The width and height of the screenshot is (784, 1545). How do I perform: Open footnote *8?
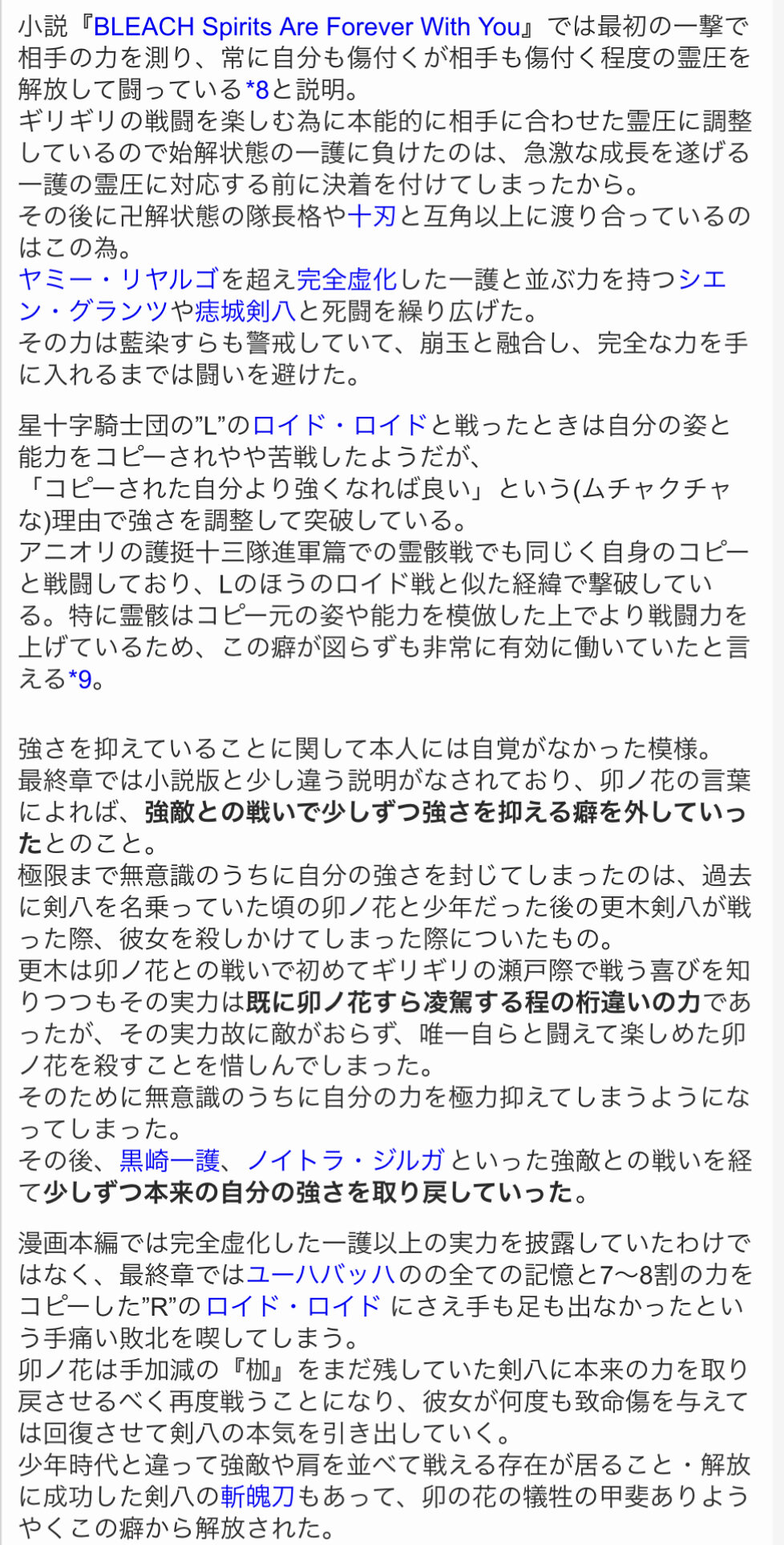point(257,90)
